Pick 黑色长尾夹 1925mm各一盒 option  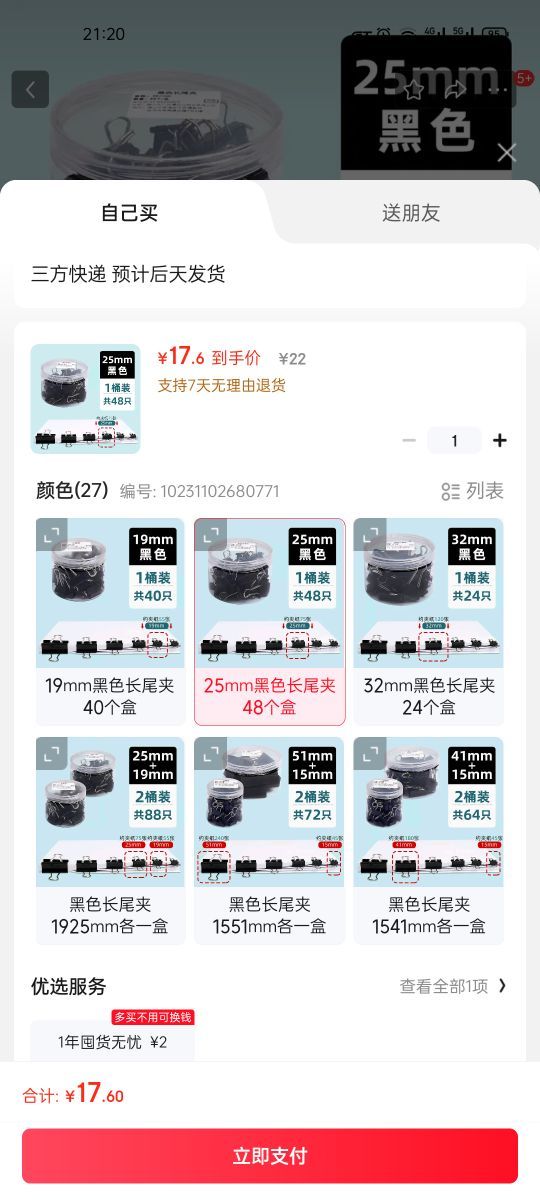pos(110,841)
